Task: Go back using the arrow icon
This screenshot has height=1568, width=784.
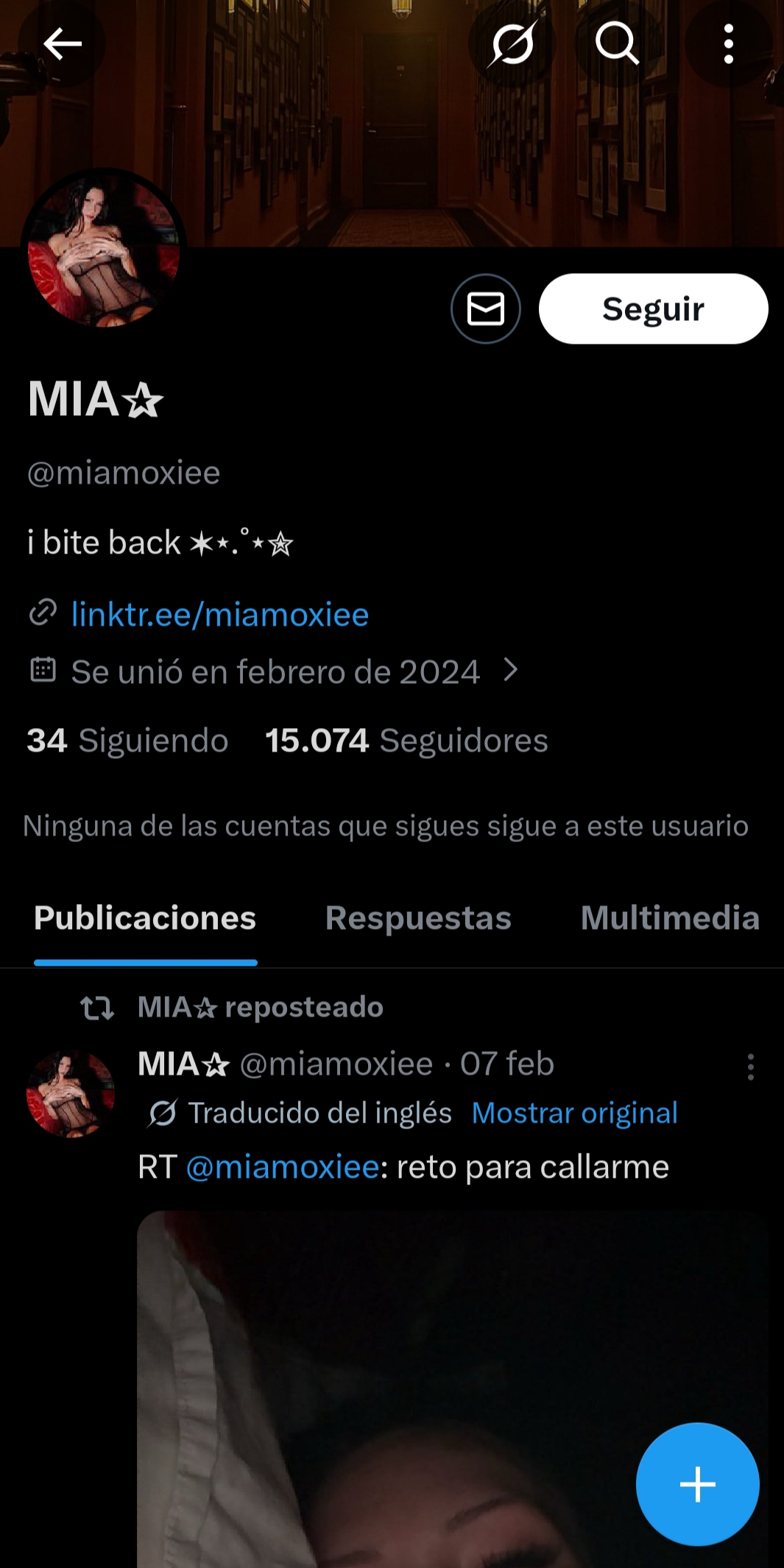Action: coord(62,44)
